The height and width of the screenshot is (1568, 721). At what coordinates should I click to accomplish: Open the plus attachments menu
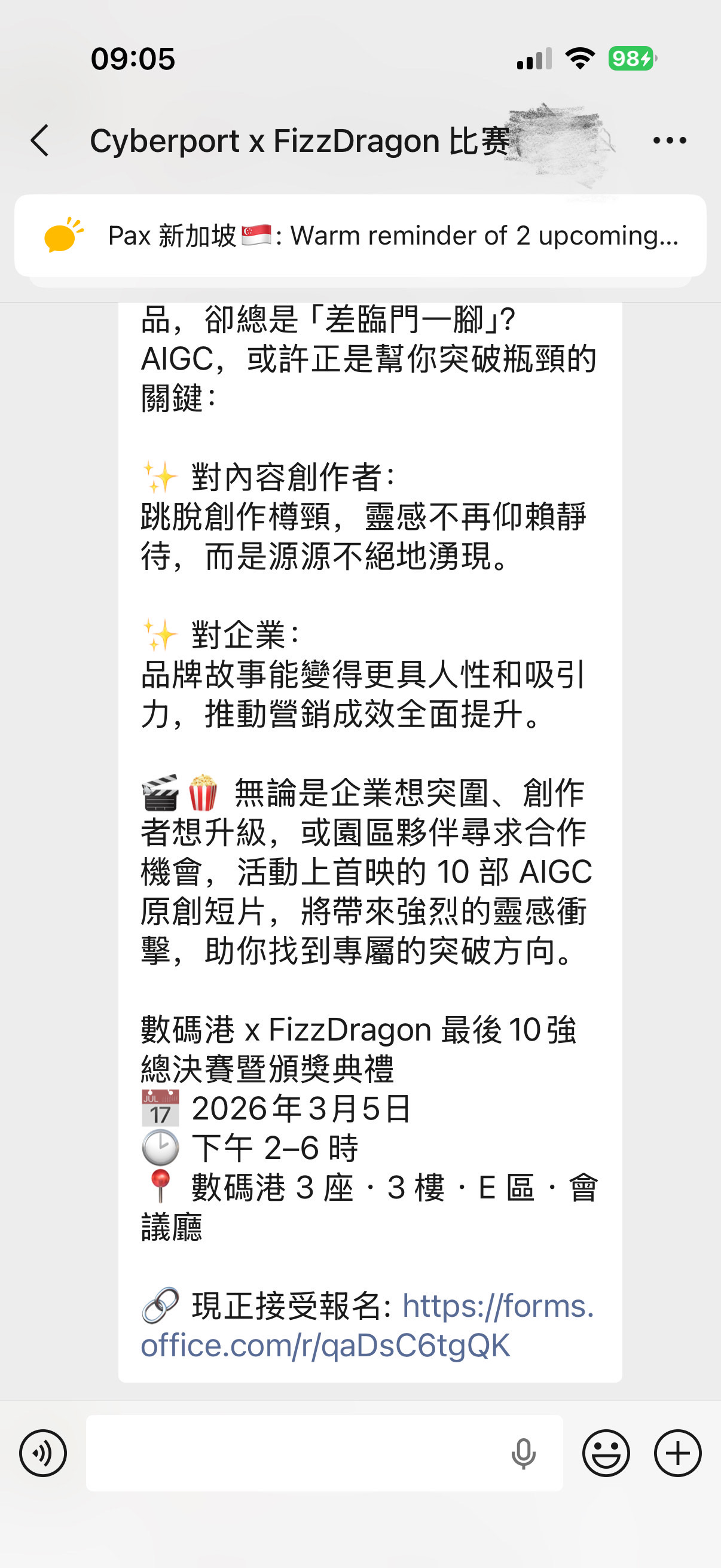click(x=678, y=1453)
